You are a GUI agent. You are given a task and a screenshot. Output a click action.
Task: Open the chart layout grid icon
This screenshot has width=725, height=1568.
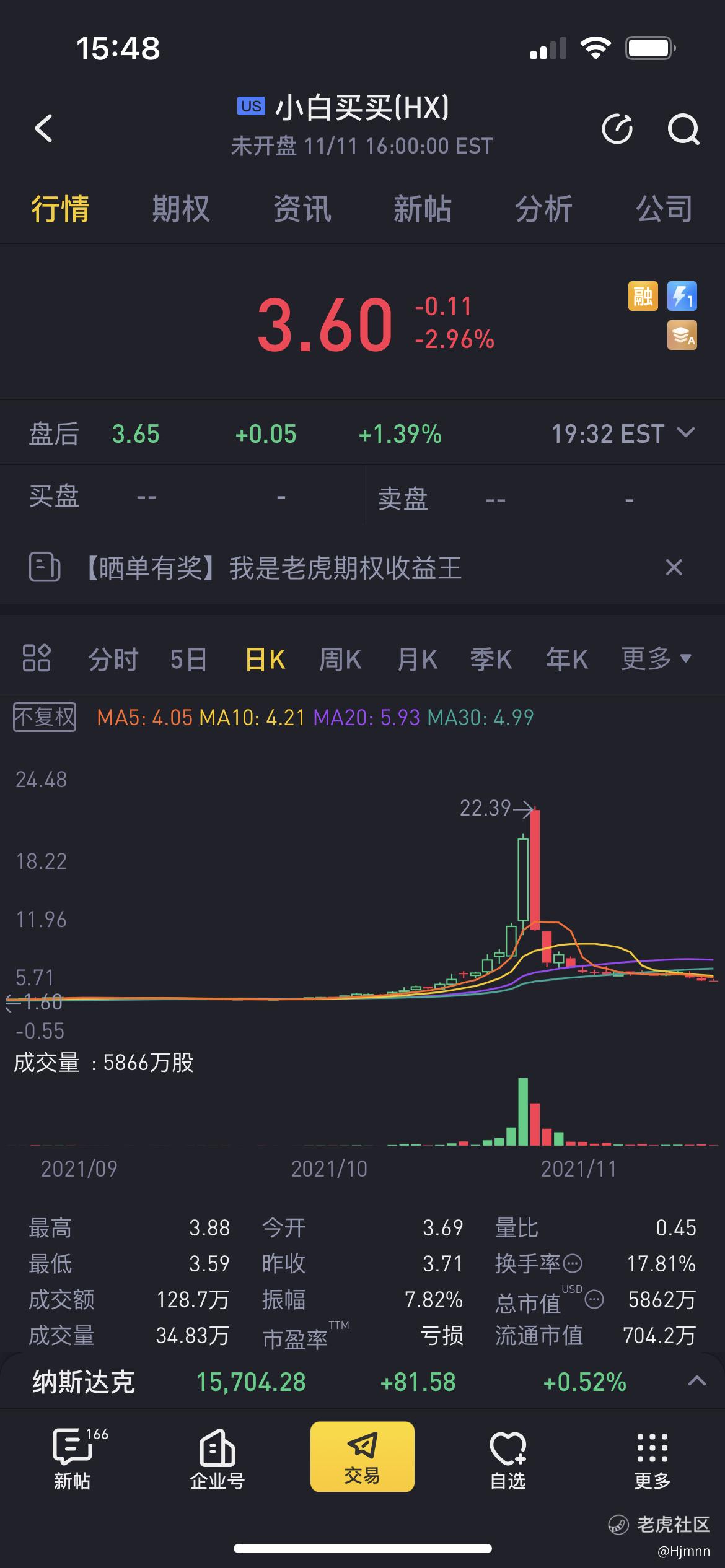coord(37,658)
